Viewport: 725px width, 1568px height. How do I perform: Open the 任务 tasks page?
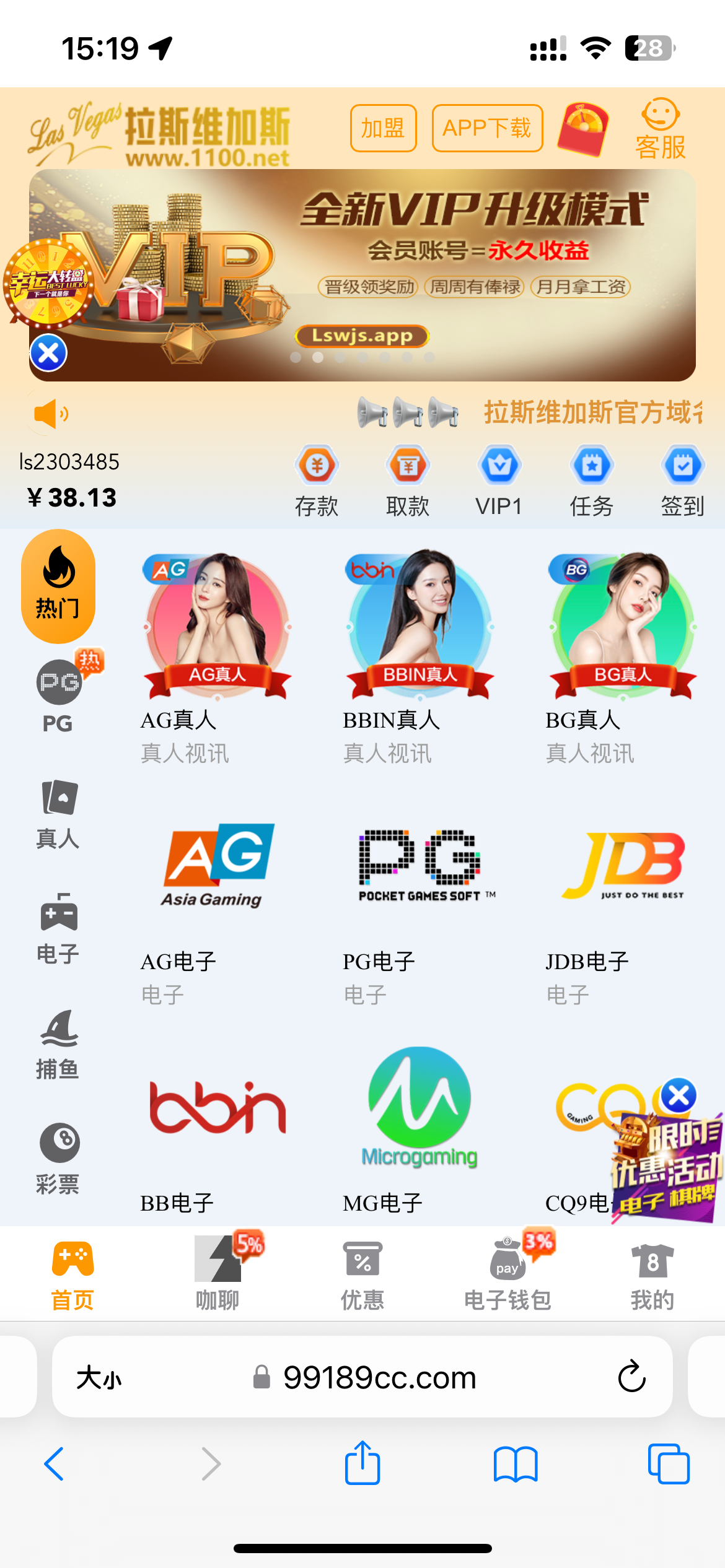click(591, 481)
